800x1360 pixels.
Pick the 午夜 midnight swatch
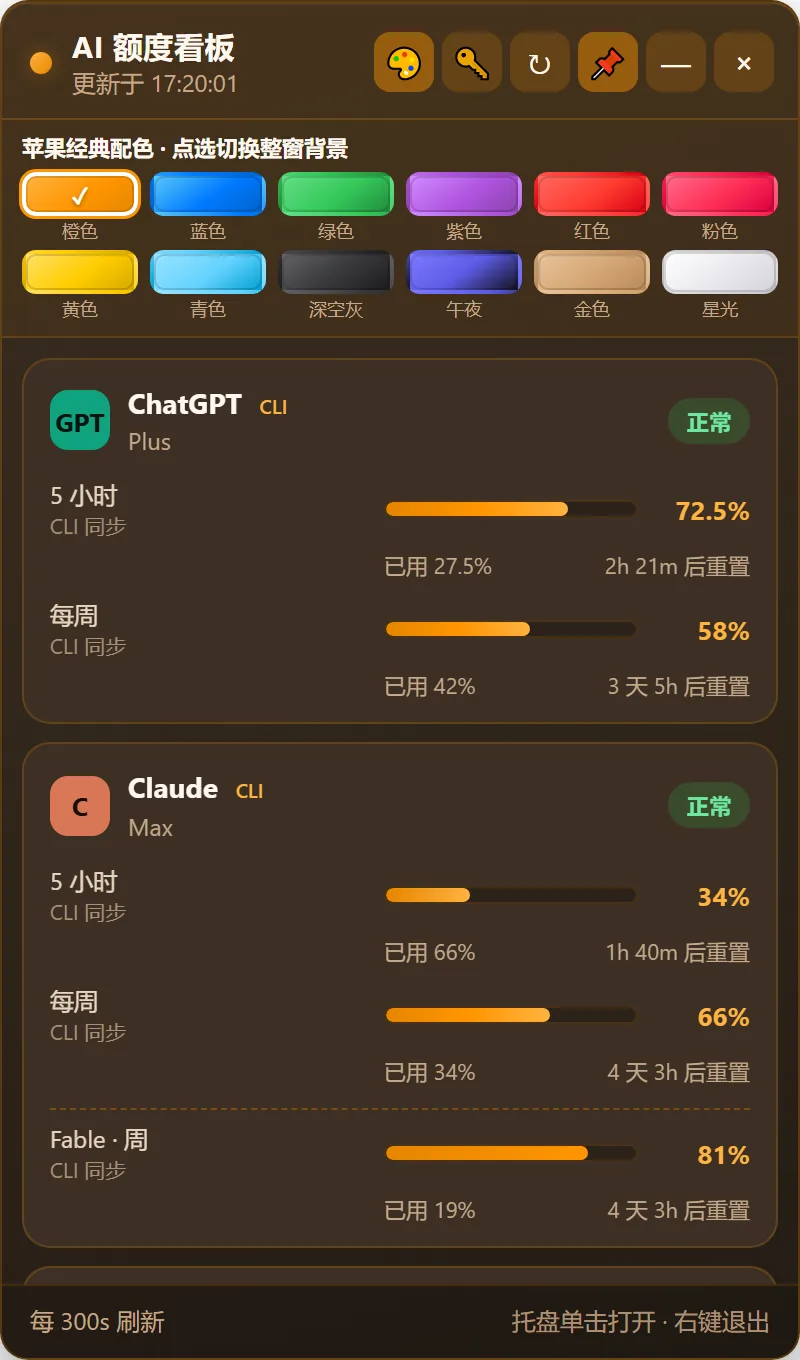[x=464, y=272]
